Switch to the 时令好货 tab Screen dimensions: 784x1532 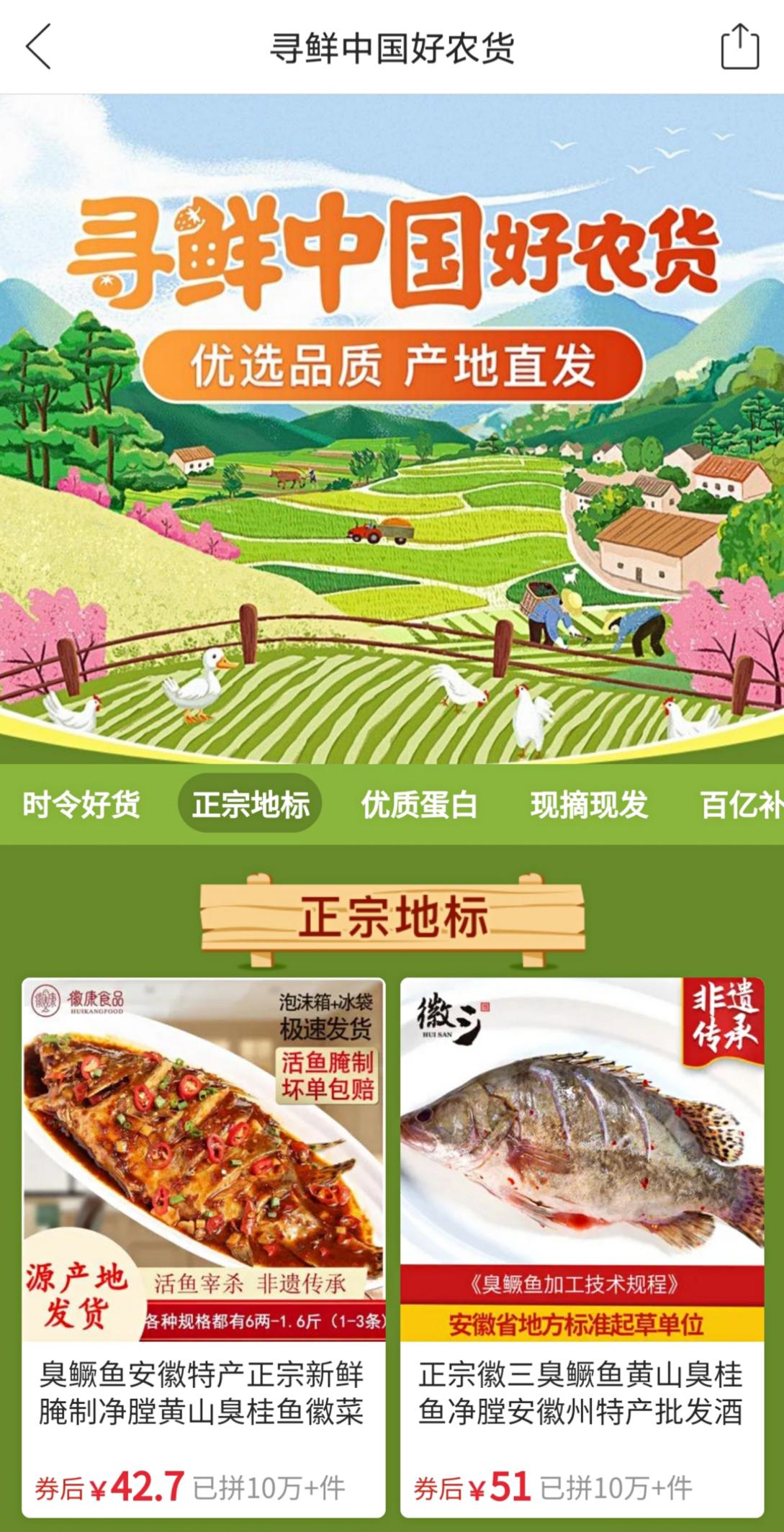(x=81, y=804)
